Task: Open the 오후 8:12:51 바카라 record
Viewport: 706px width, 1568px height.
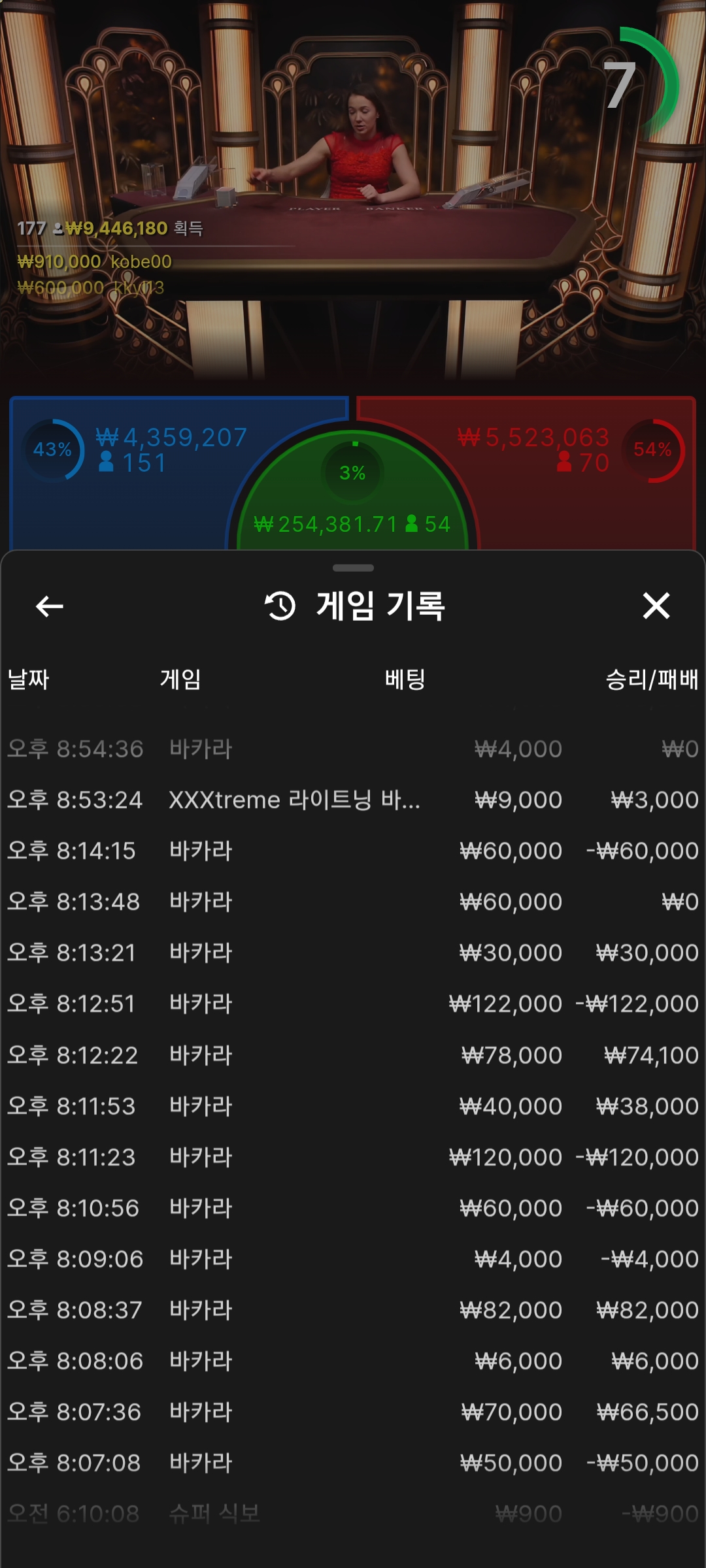Action: click(x=353, y=1004)
